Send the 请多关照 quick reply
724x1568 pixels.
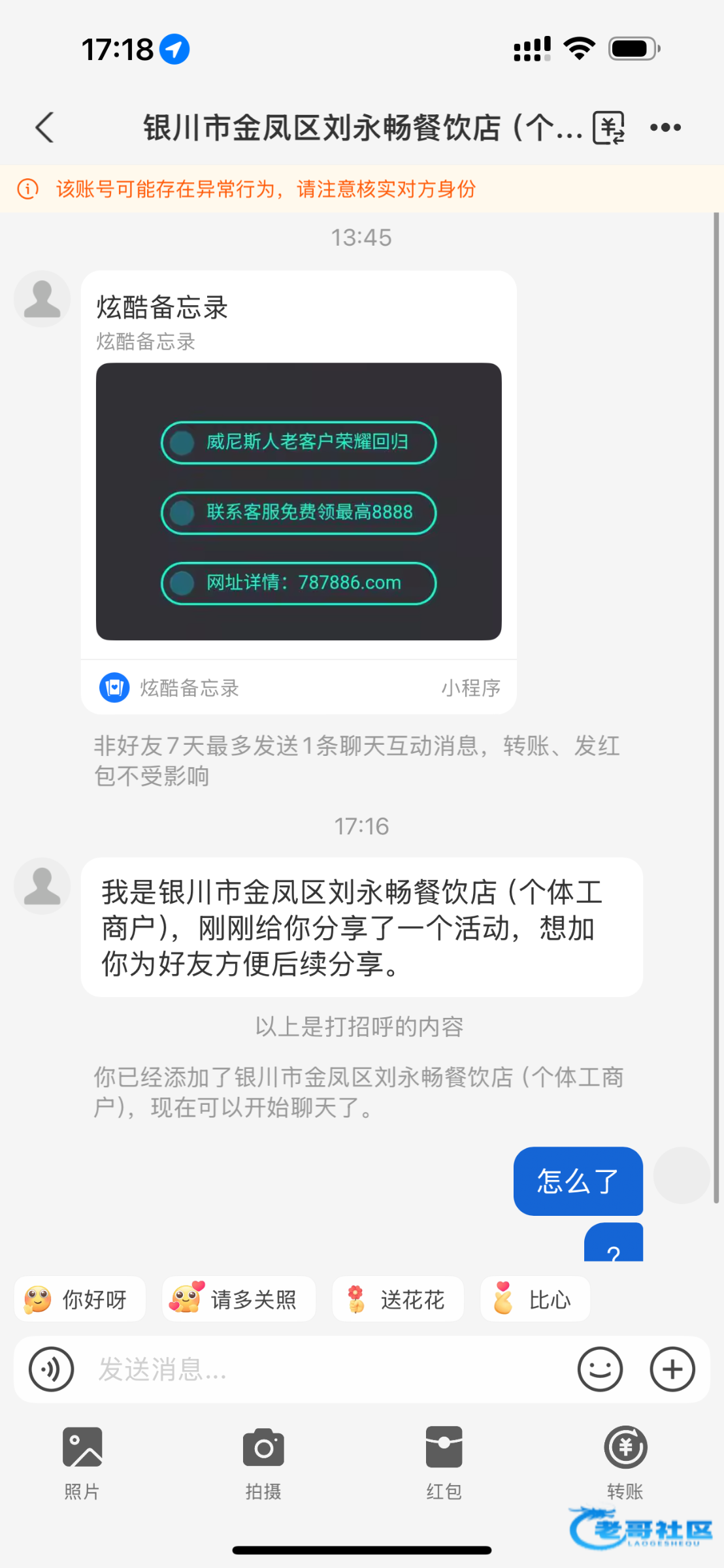point(239,1299)
